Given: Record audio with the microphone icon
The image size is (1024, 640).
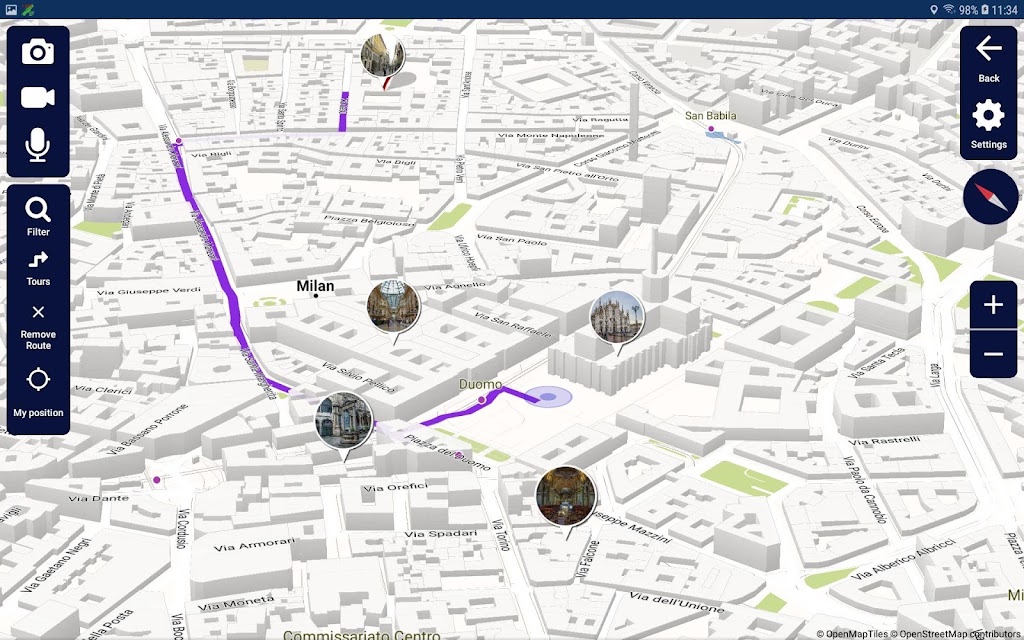Looking at the screenshot, I should [38, 145].
